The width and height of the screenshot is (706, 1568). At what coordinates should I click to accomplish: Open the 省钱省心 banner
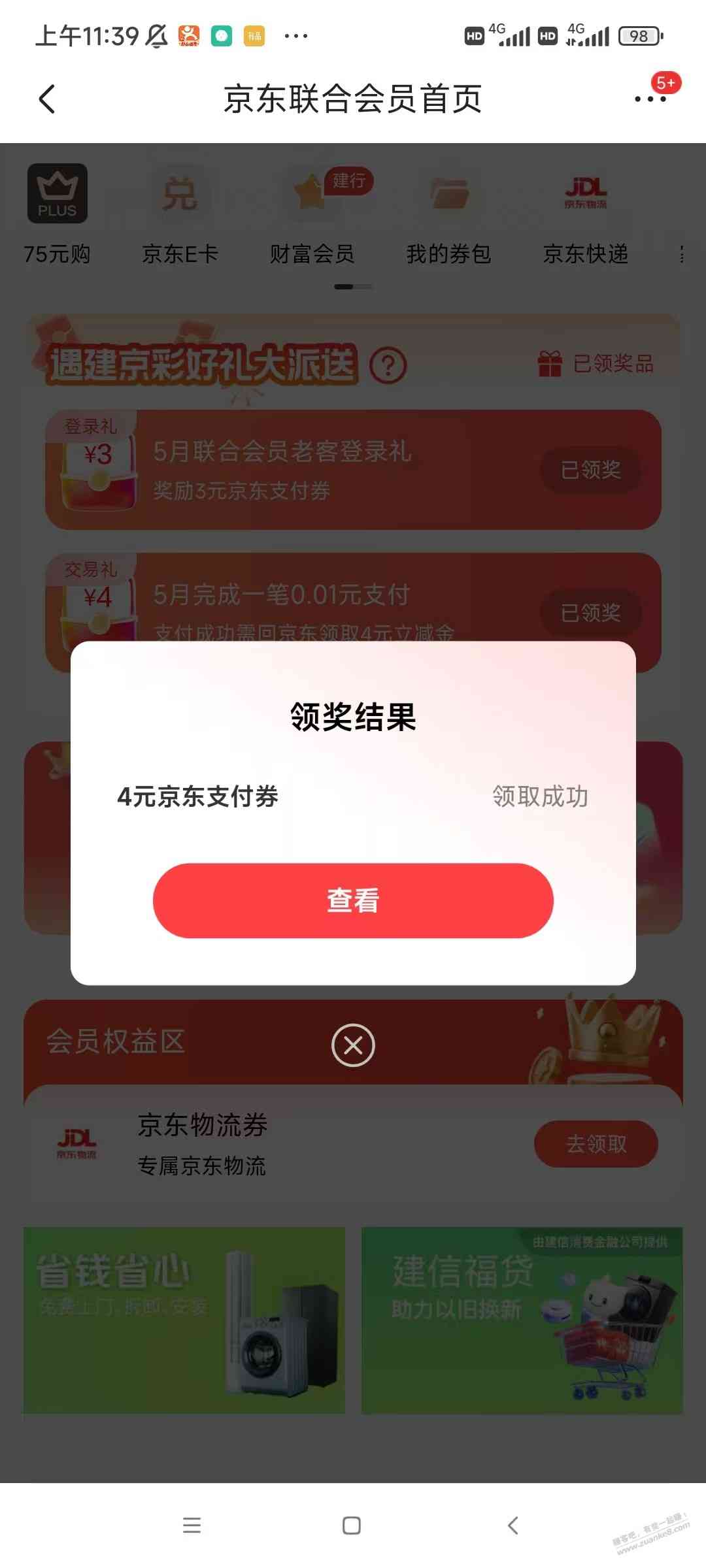[x=184, y=1320]
